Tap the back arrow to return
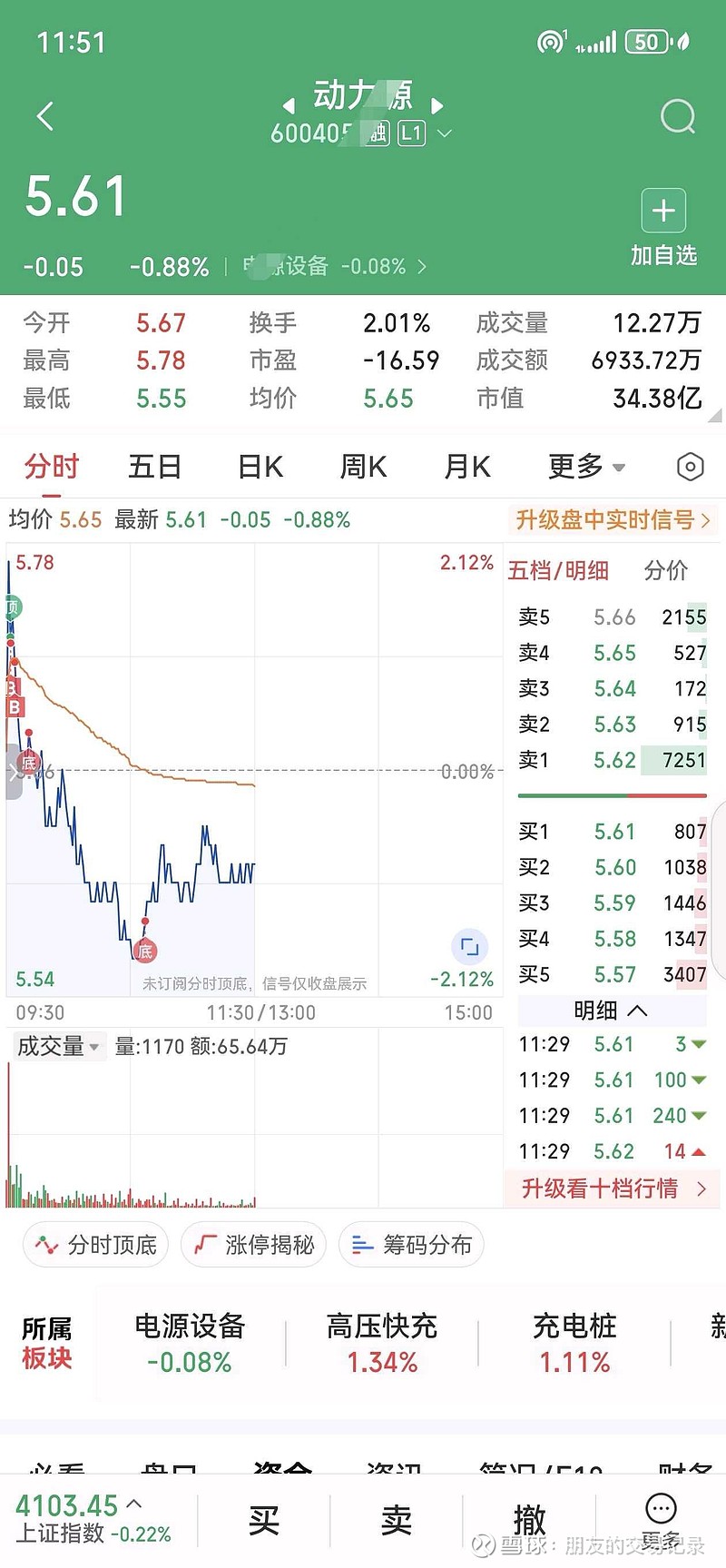Image resolution: width=726 pixels, height=1568 pixels. pos(45,116)
